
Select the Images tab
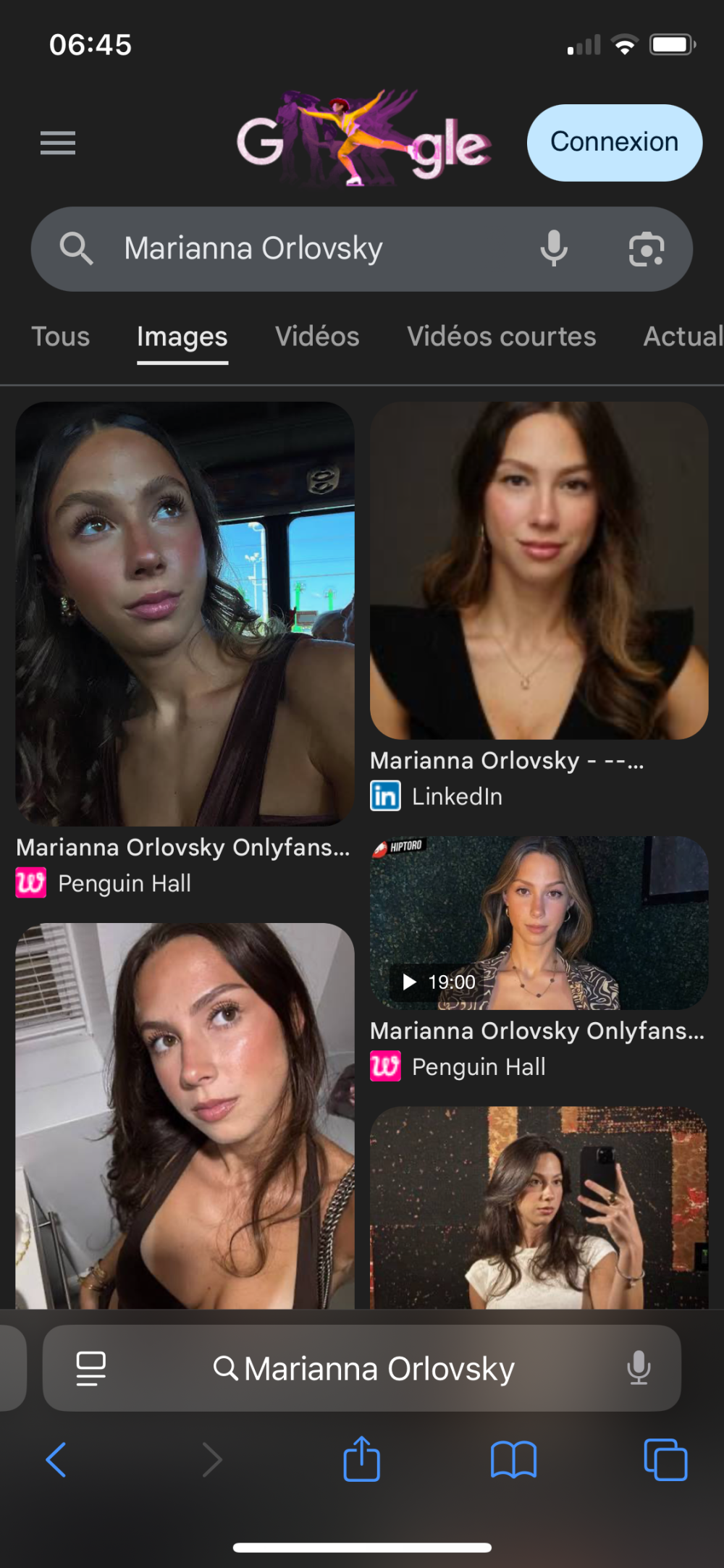coord(182,337)
